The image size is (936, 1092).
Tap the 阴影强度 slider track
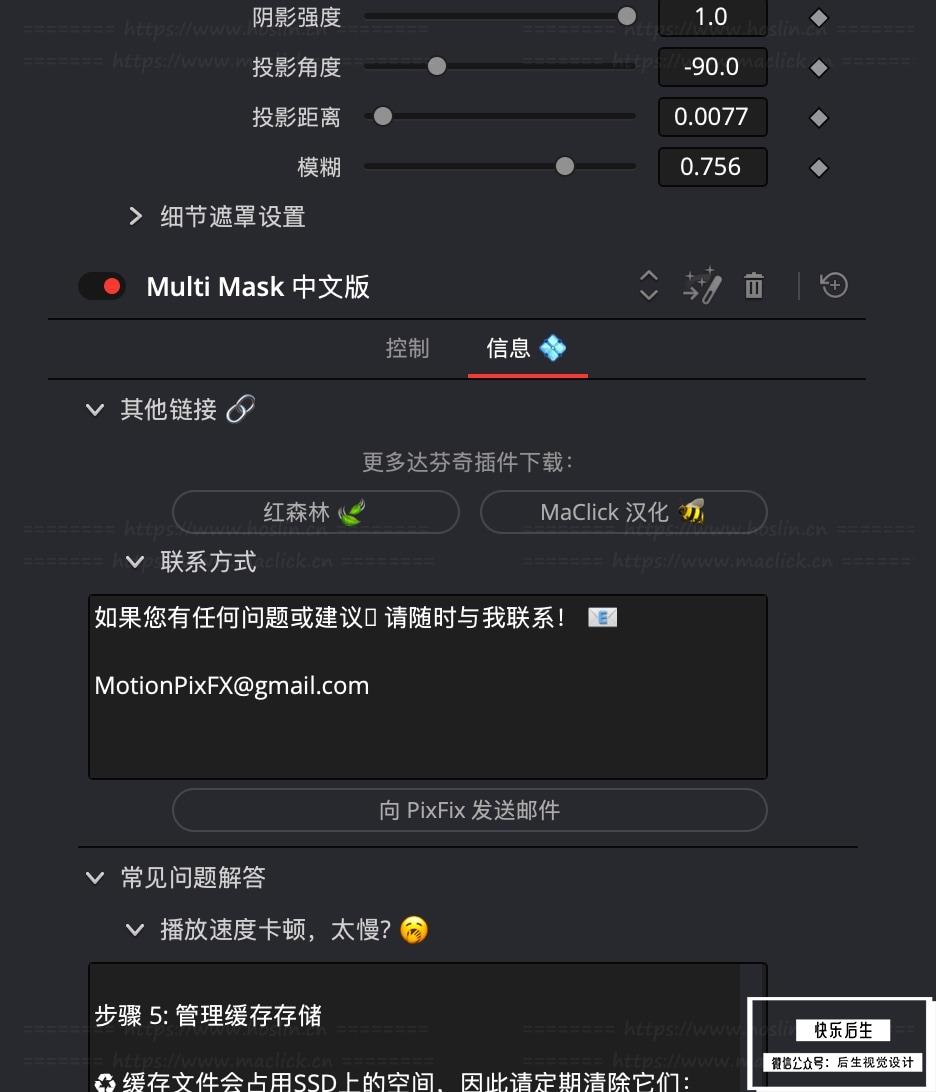[x=500, y=16]
